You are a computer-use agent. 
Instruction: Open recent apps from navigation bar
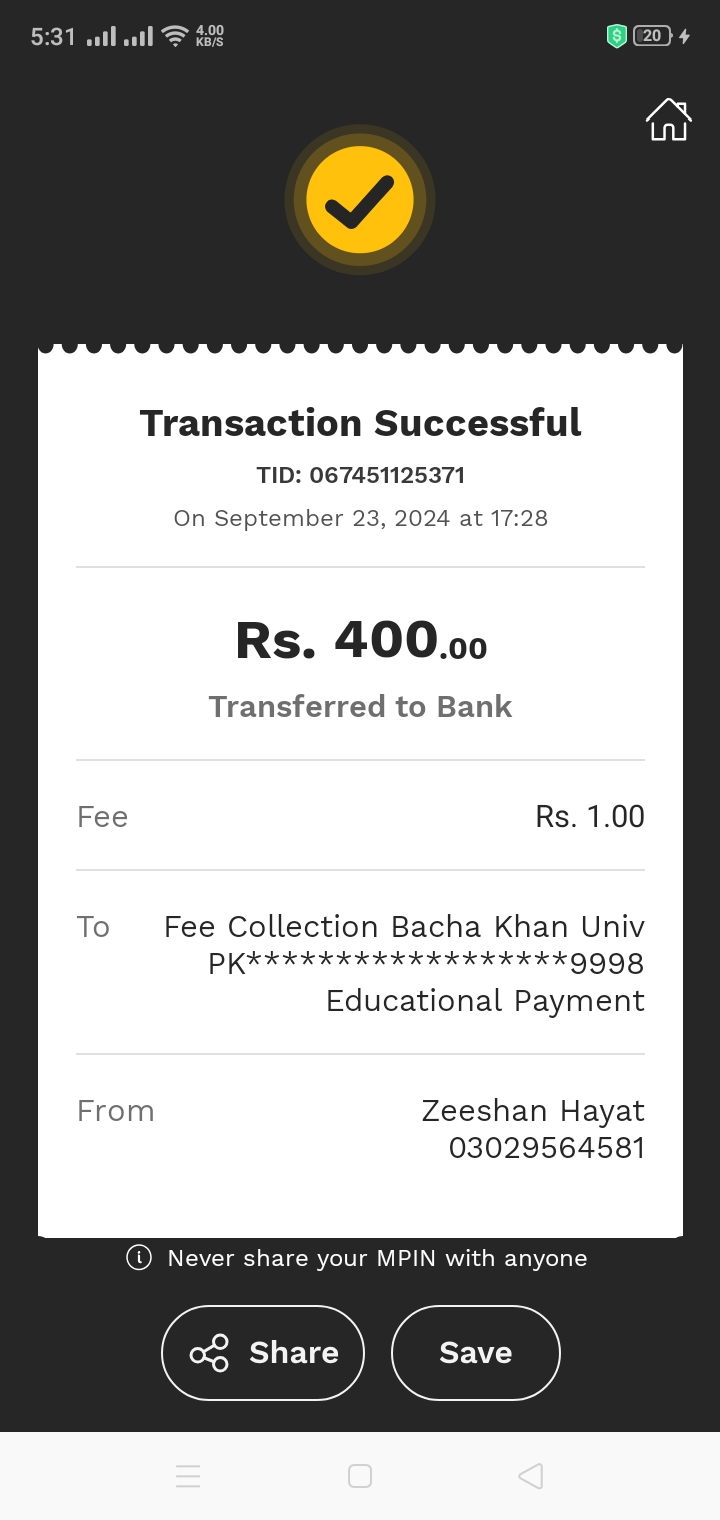click(188, 1476)
